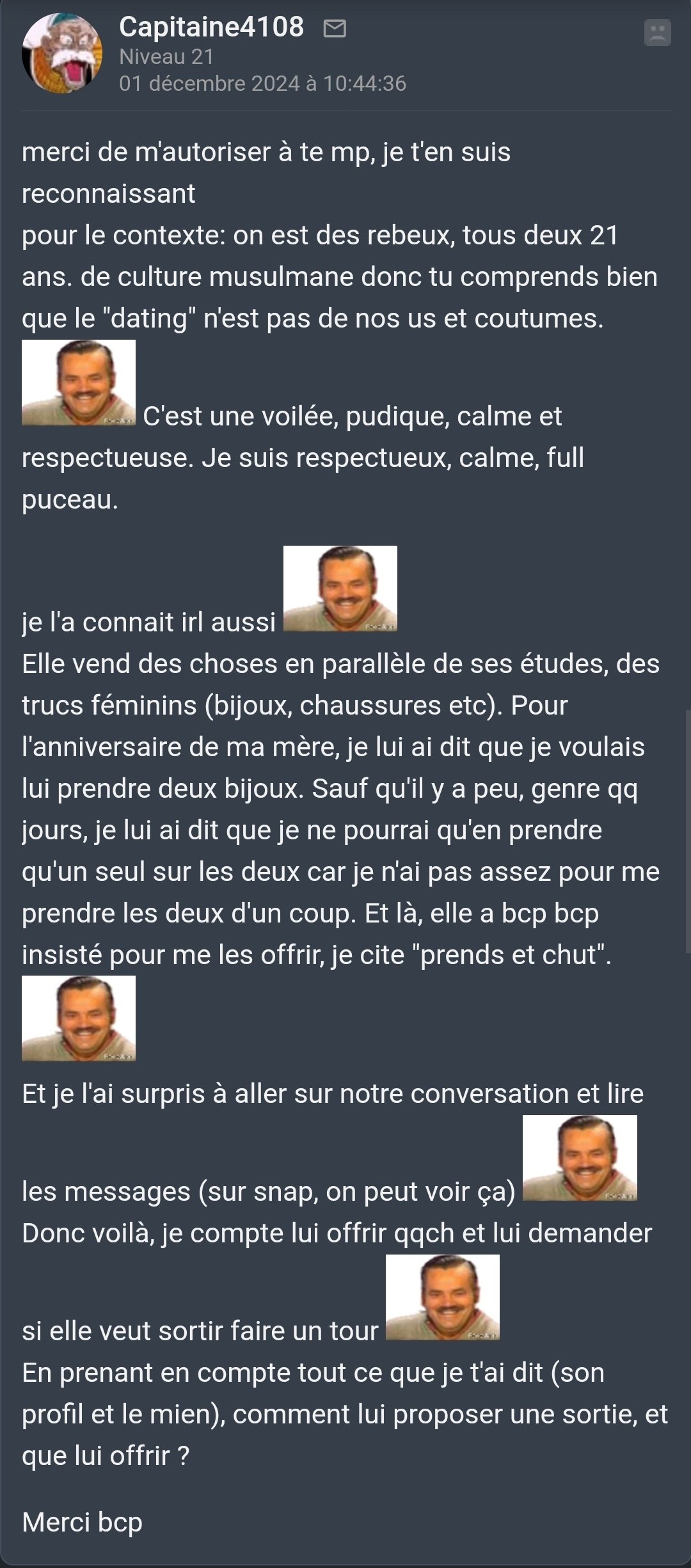Tap Capitaine4108's avatar picture
The width and height of the screenshot is (691, 1568).
(62, 53)
